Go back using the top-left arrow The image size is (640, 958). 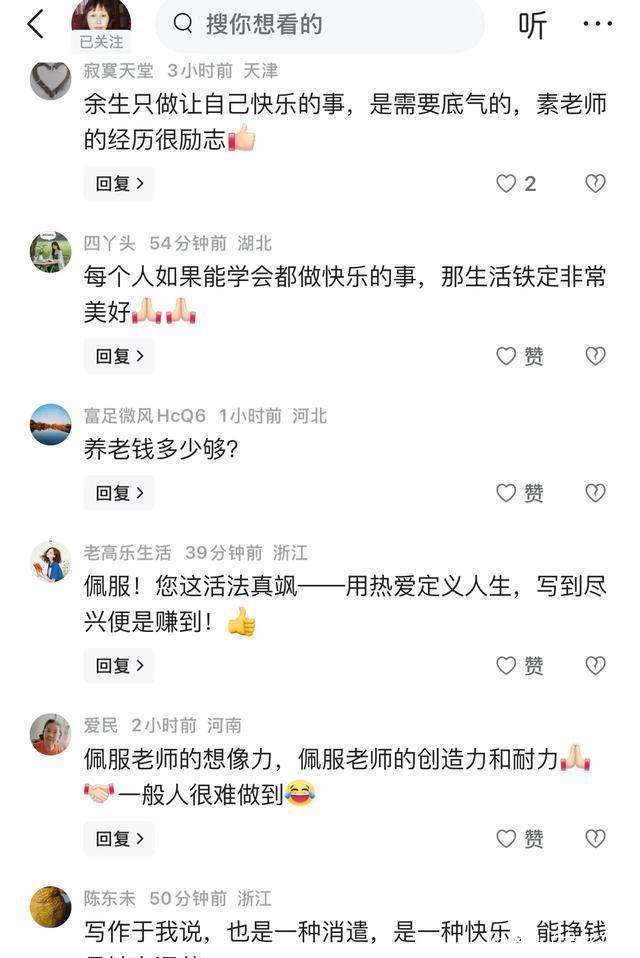pyautogui.click(x=36, y=24)
